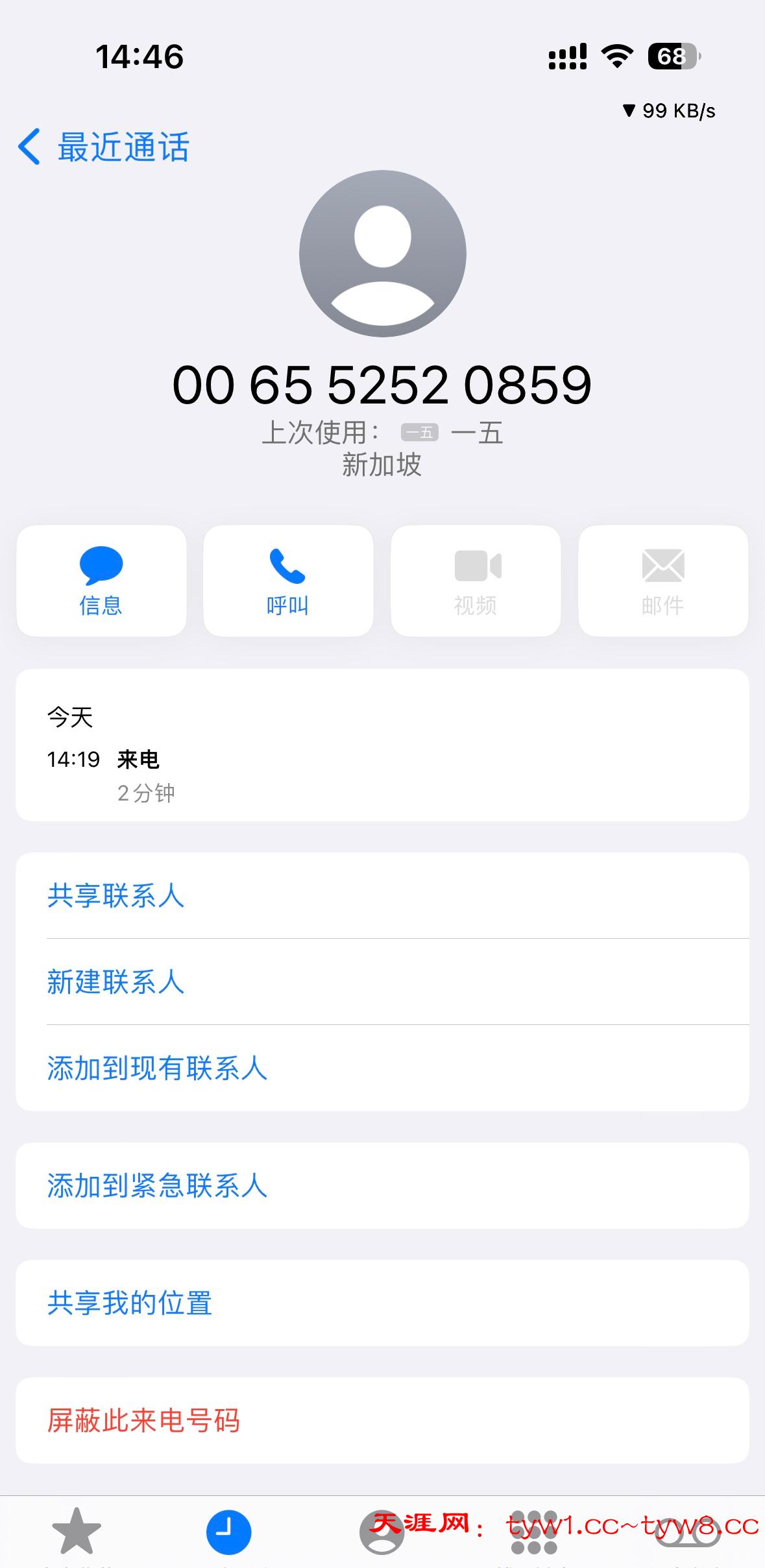Select 新建联系人
This screenshot has width=765, height=1568.
(382, 982)
